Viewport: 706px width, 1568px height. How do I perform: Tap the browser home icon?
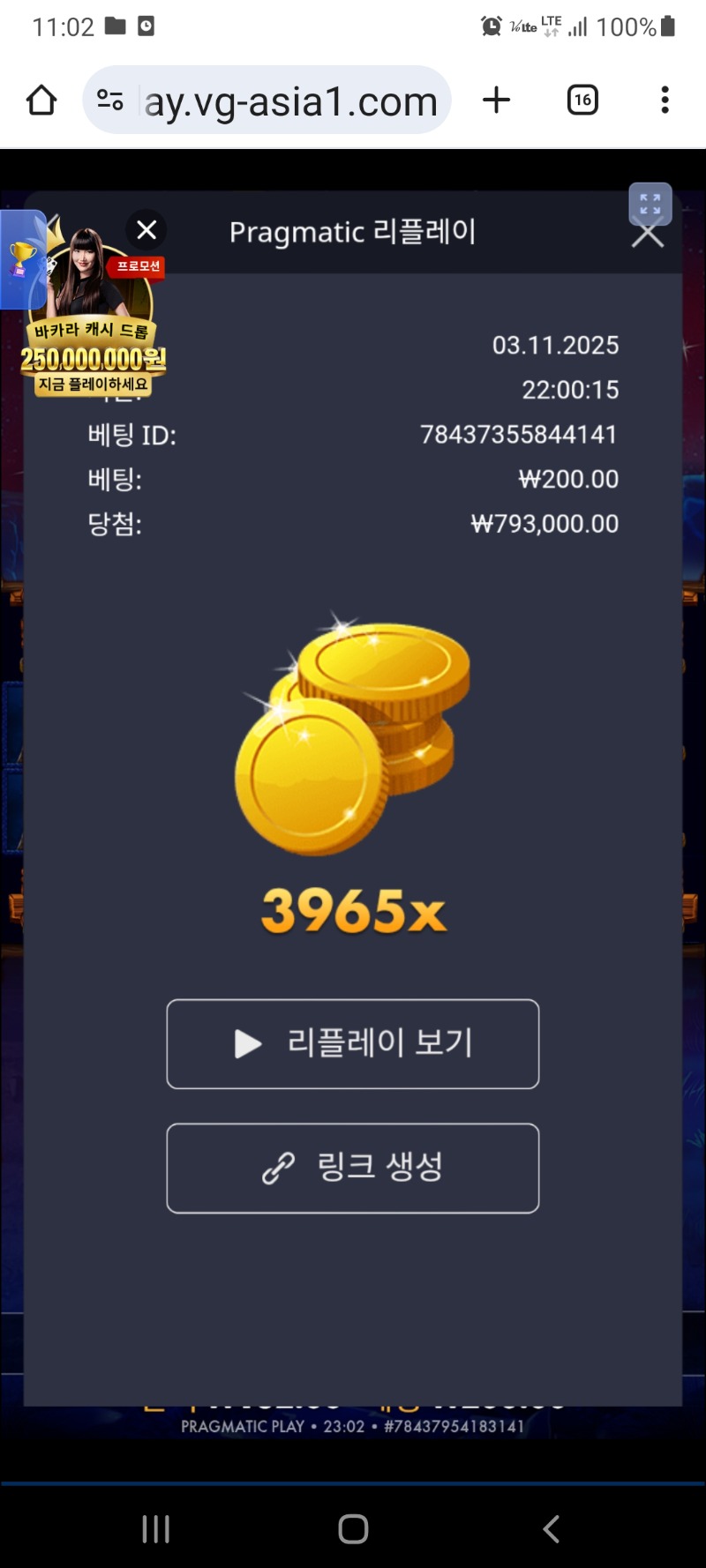click(40, 100)
